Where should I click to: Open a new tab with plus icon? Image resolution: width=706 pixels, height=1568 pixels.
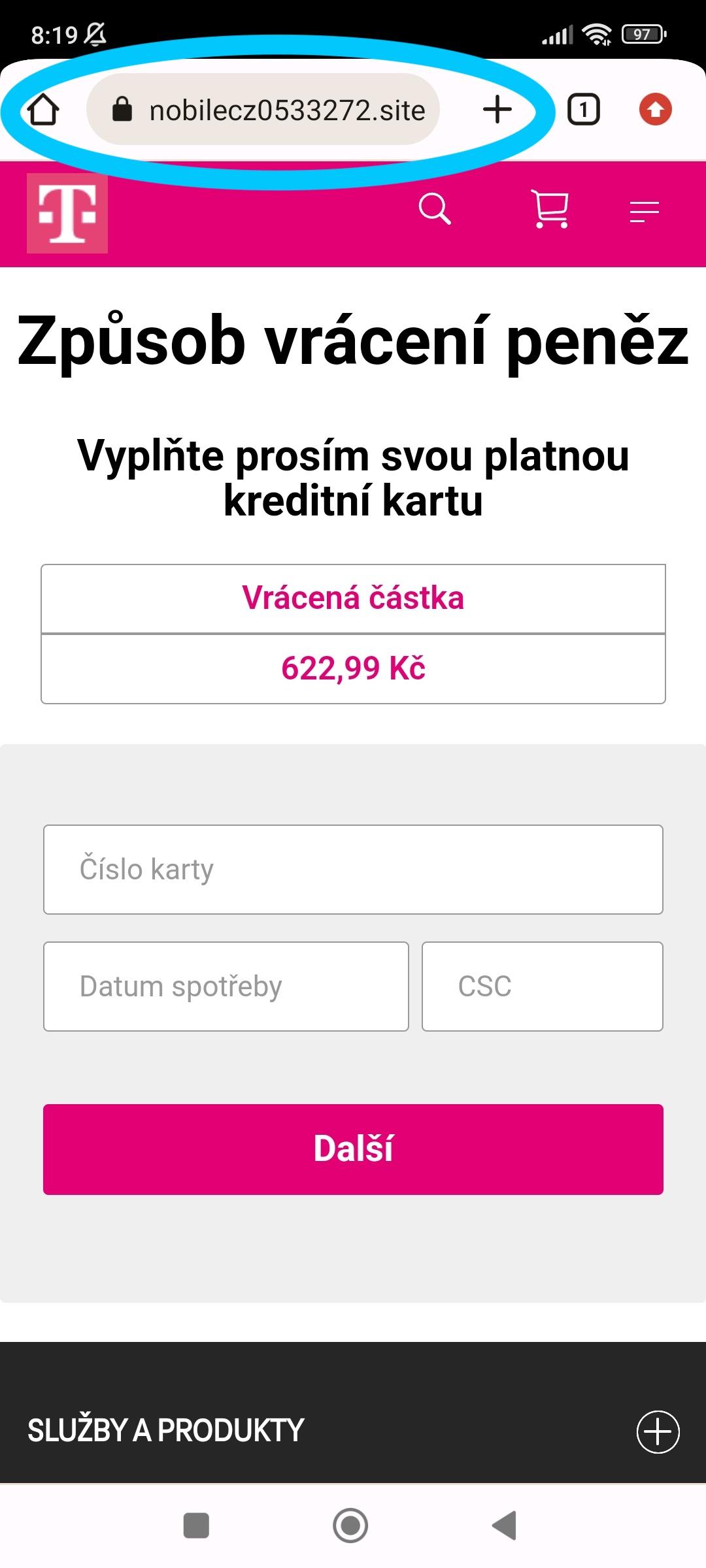coord(497,109)
